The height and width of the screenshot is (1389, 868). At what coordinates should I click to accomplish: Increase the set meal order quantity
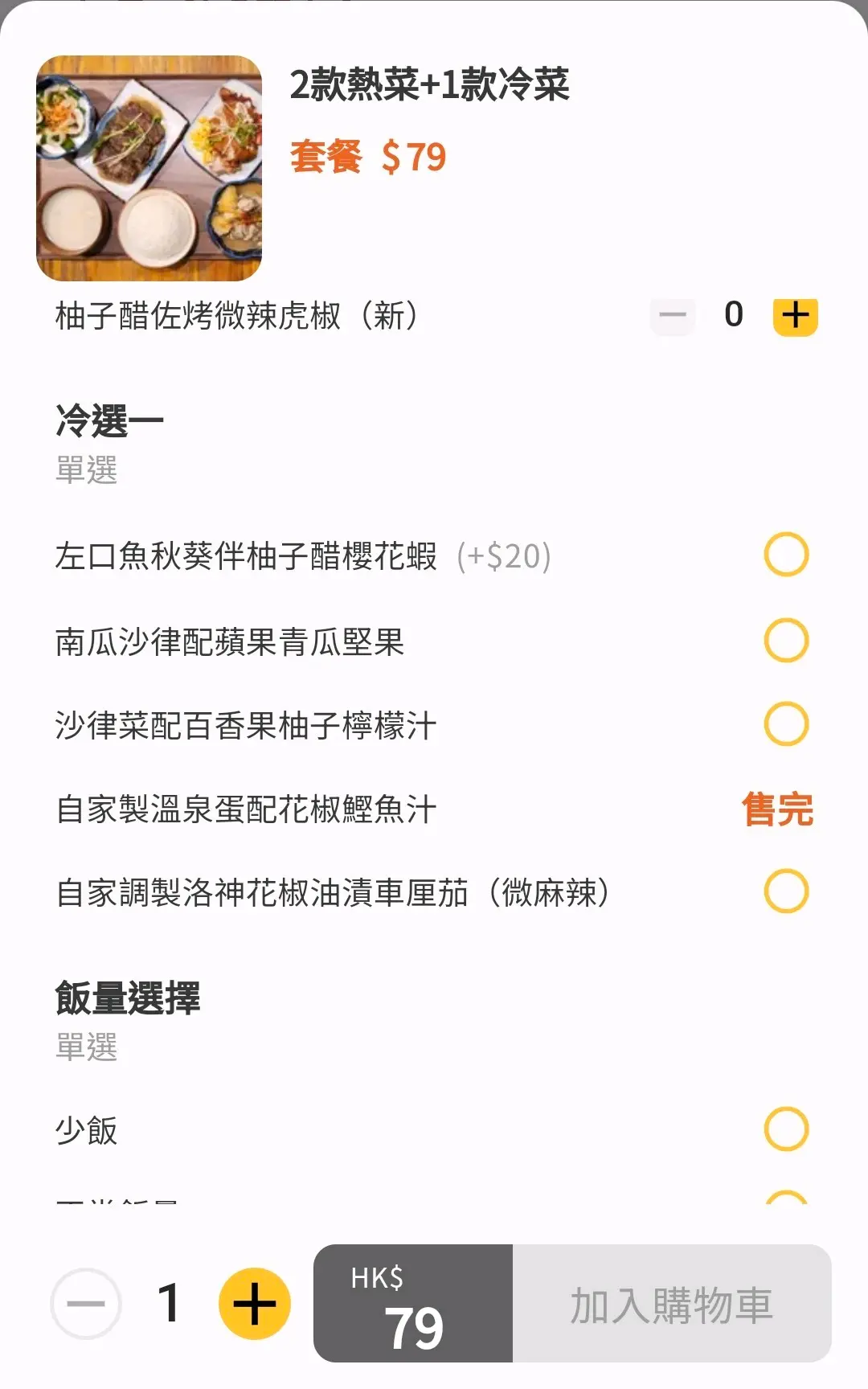(x=254, y=1303)
